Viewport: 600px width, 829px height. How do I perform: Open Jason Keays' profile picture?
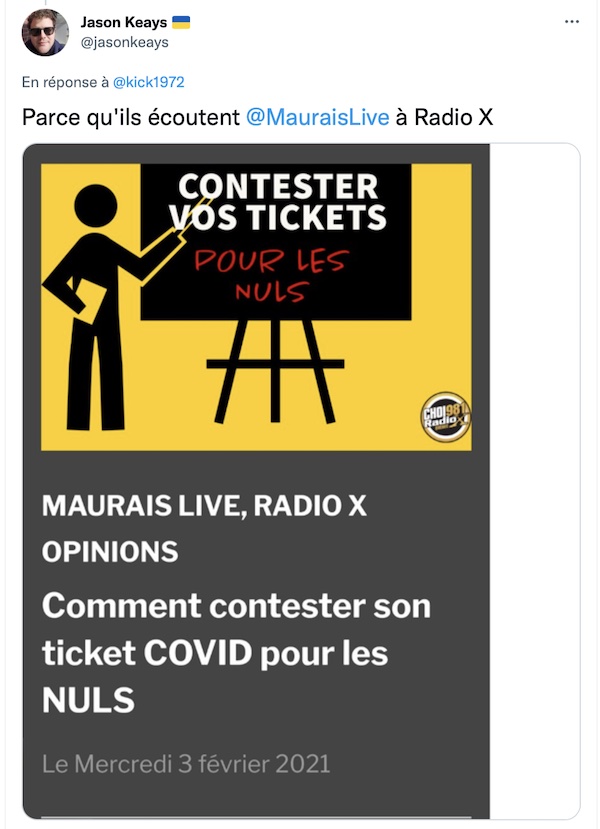pyautogui.click(x=45, y=33)
